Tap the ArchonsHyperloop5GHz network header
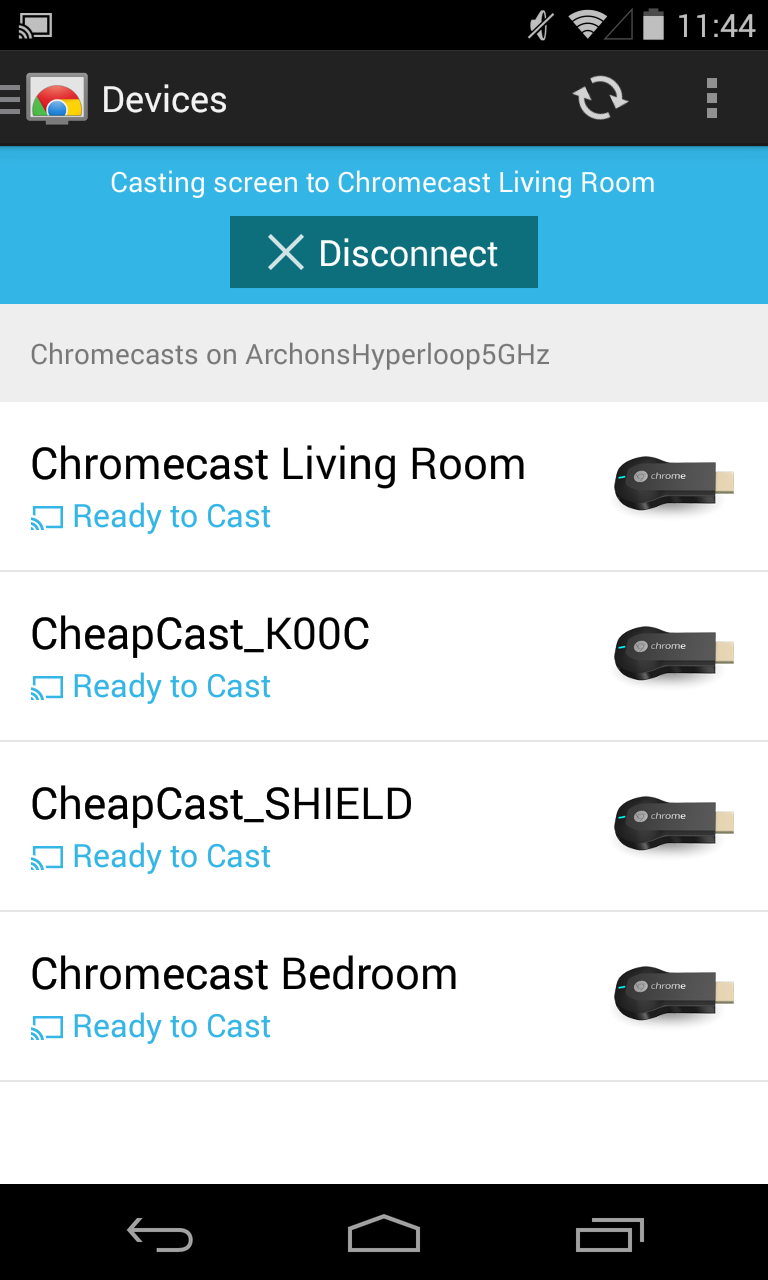This screenshot has width=768, height=1280. click(290, 354)
